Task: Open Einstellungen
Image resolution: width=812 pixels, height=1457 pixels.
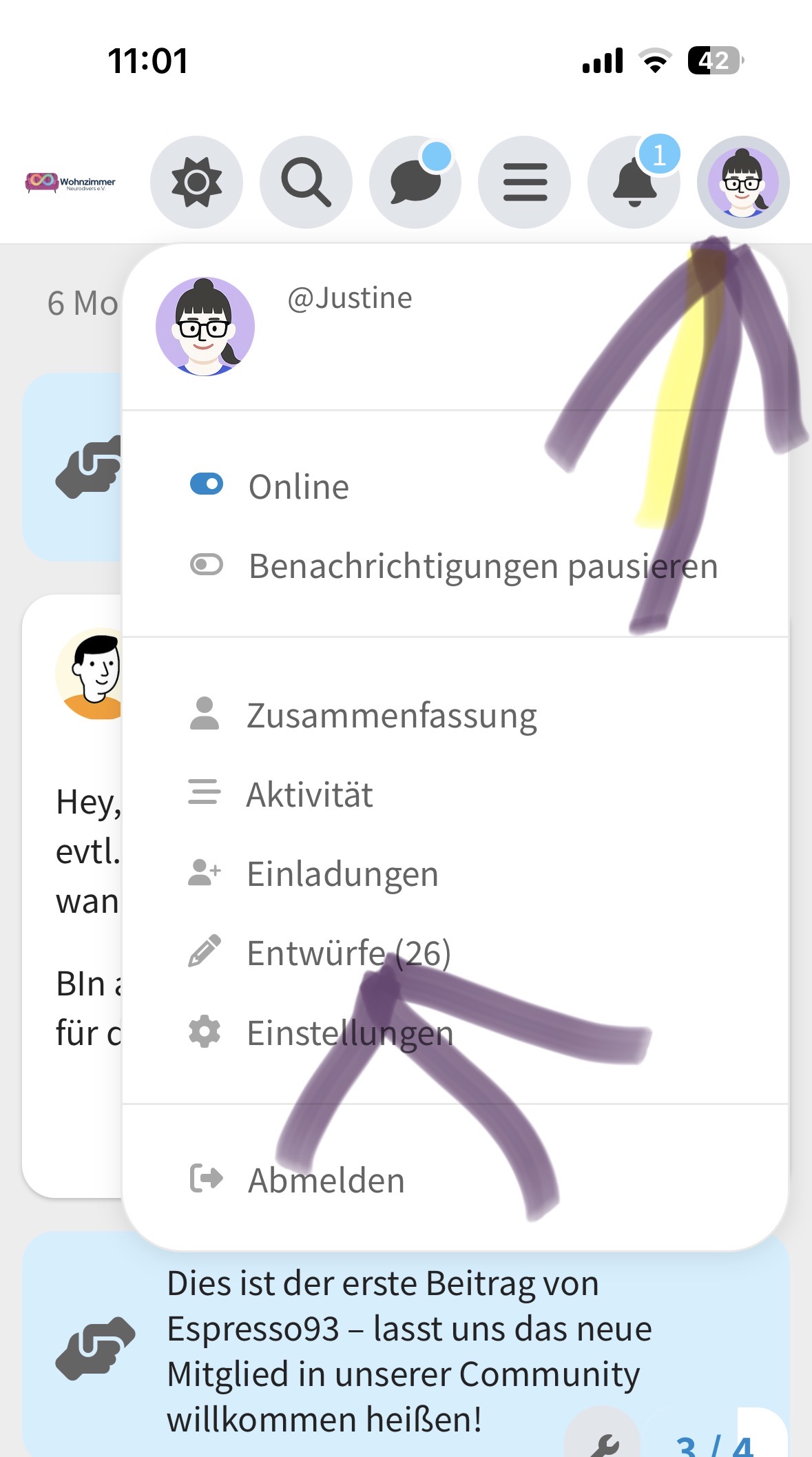Action: pyautogui.click(x=350, y=1033)
